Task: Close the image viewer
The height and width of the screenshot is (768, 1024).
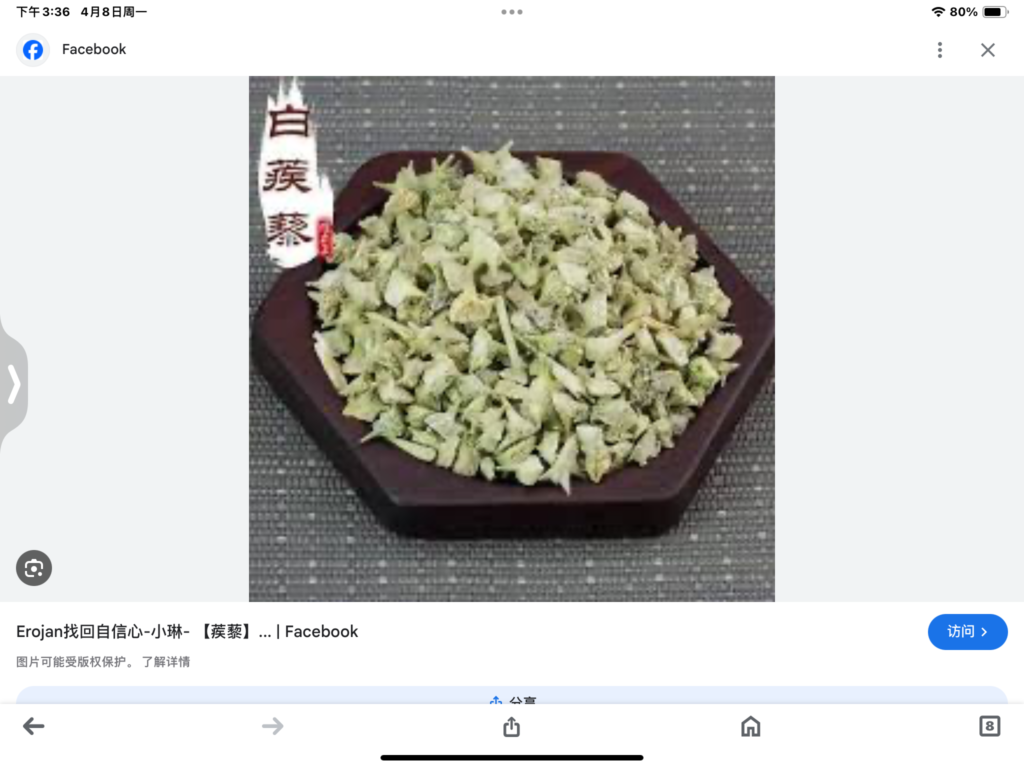Action: 987,50
